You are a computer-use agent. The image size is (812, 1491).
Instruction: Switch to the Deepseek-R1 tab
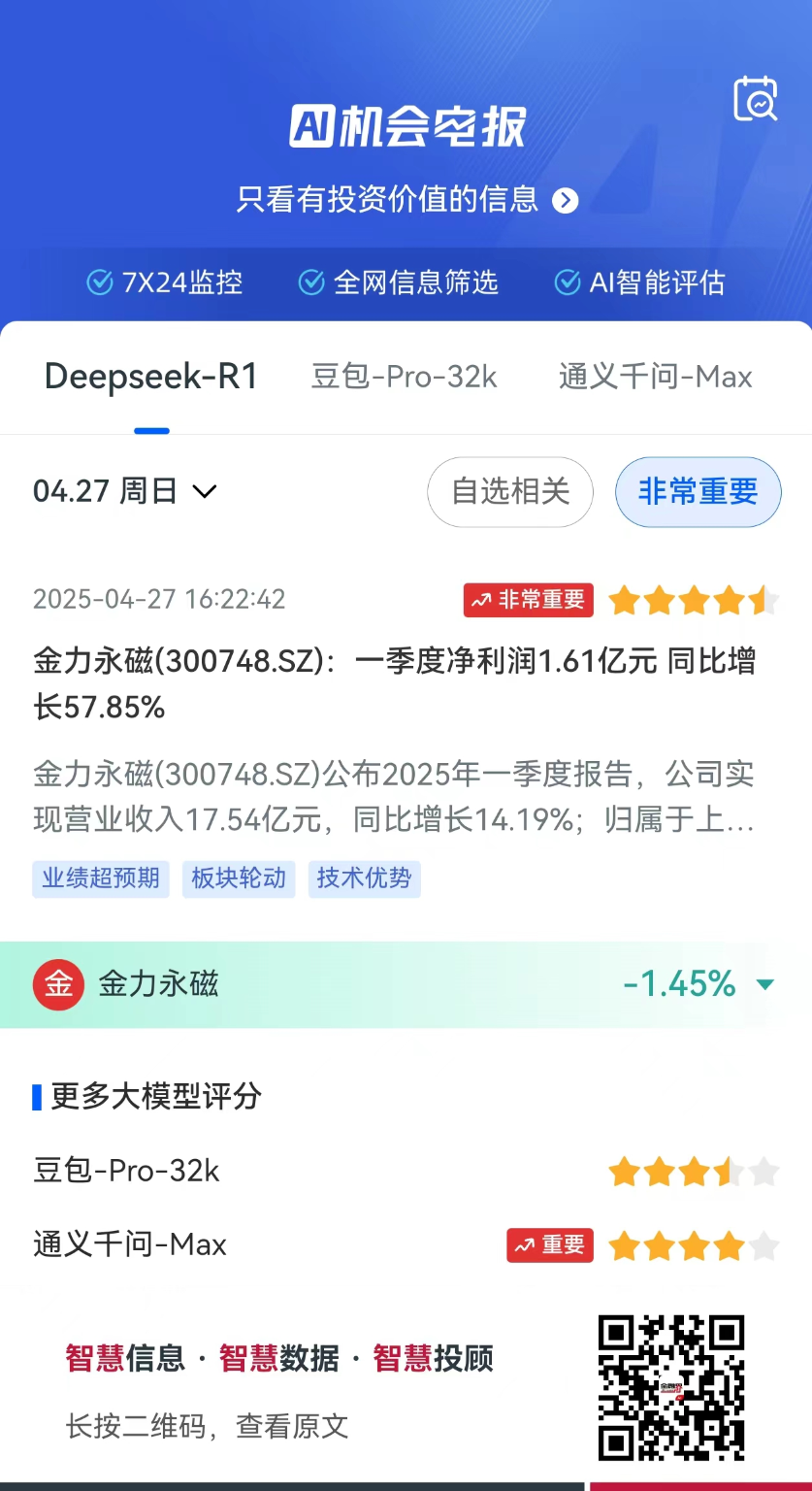tap(151, 377)
